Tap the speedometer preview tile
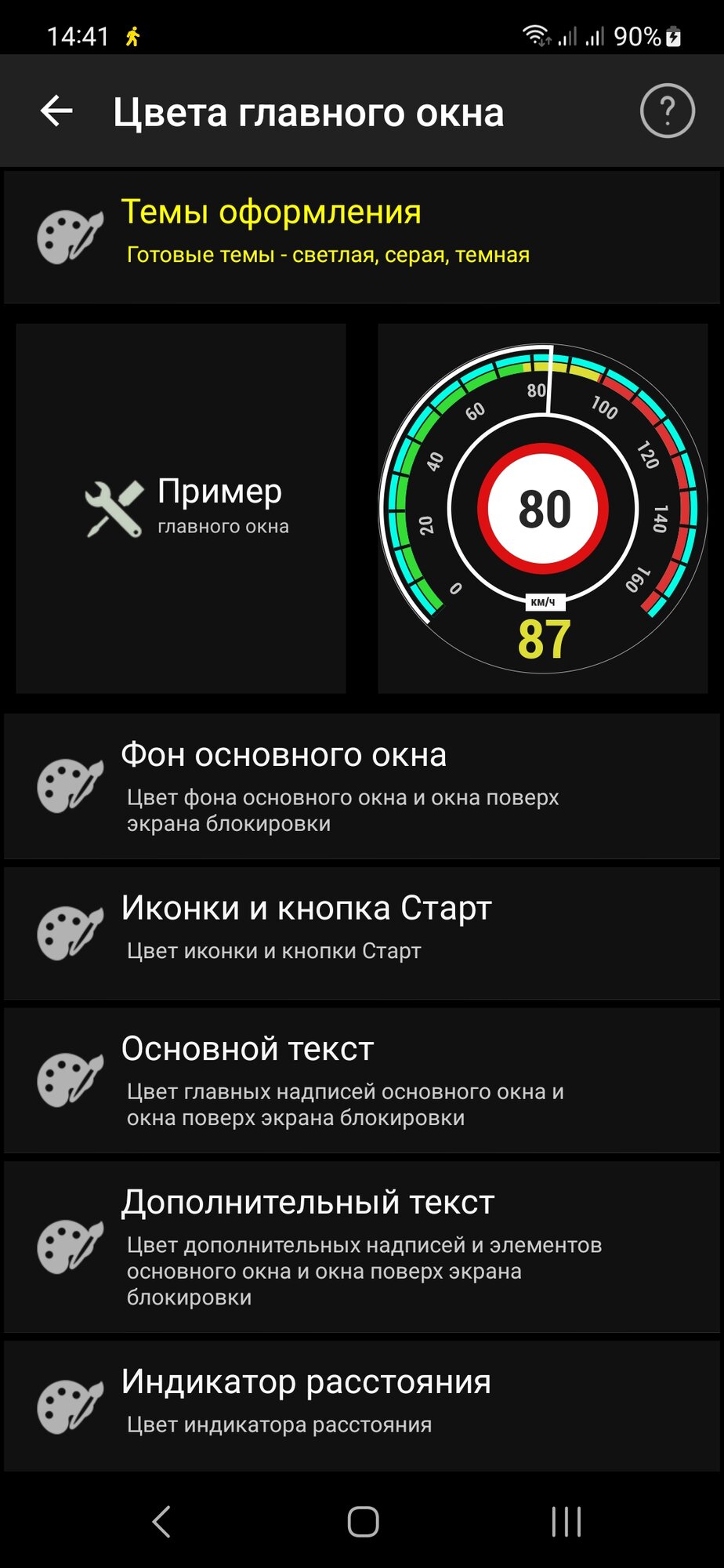724x1568 pixels. click(x=543, y=508)
